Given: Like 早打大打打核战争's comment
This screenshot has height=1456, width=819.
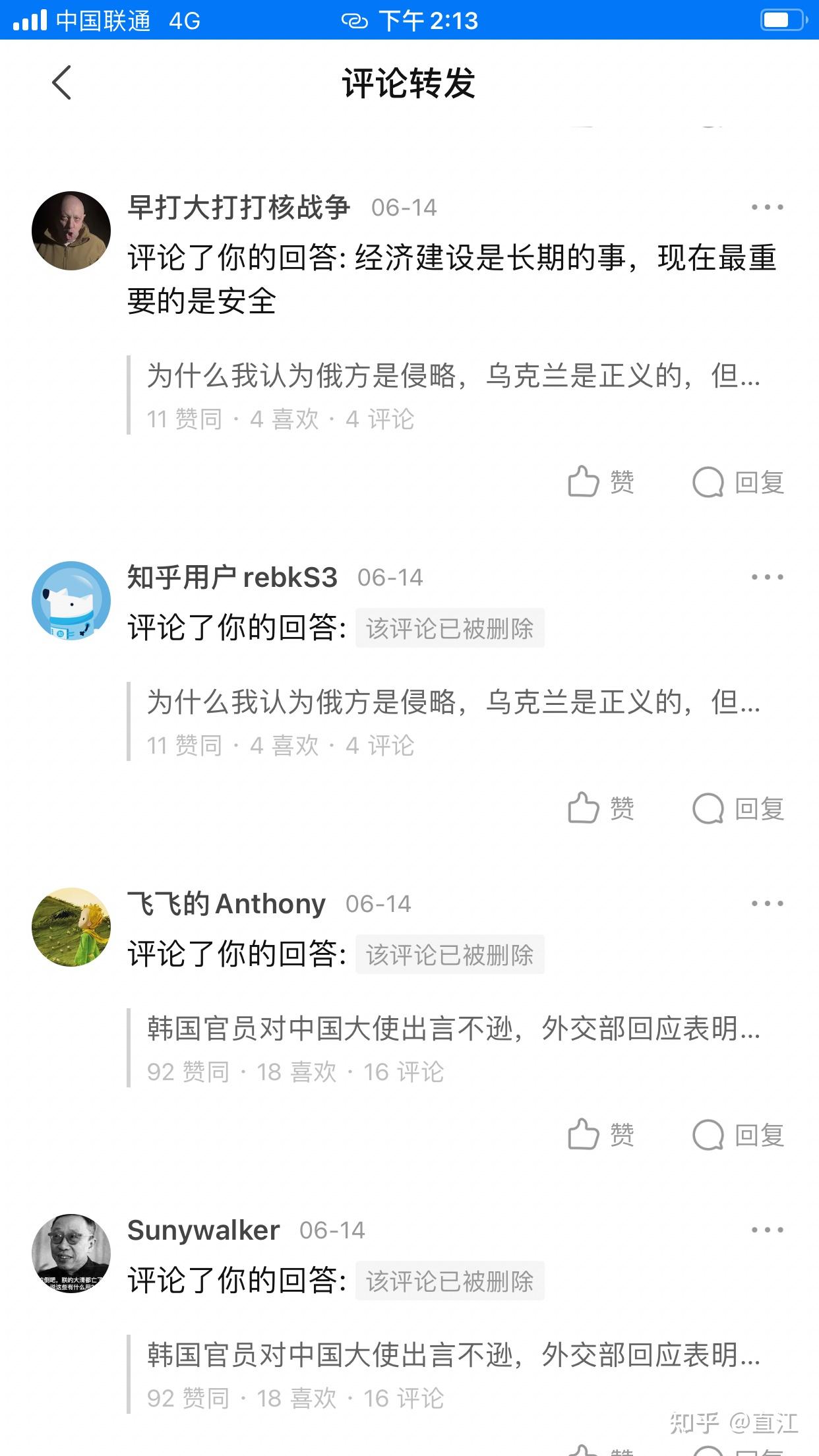Looking at the screenshot, I should [601, 482].
